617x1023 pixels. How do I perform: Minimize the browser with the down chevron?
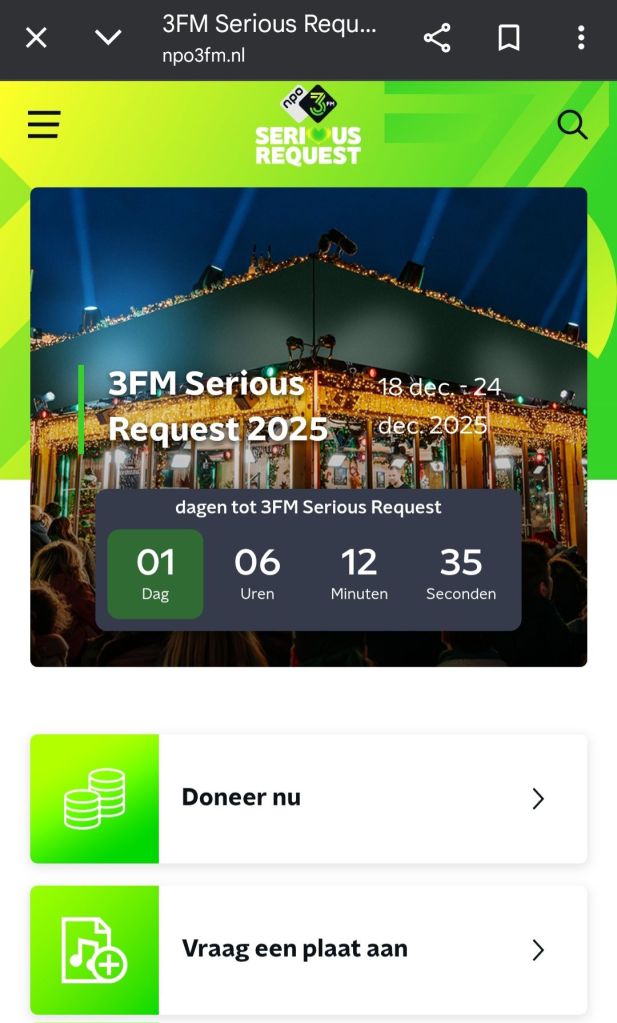pos(108,39)
